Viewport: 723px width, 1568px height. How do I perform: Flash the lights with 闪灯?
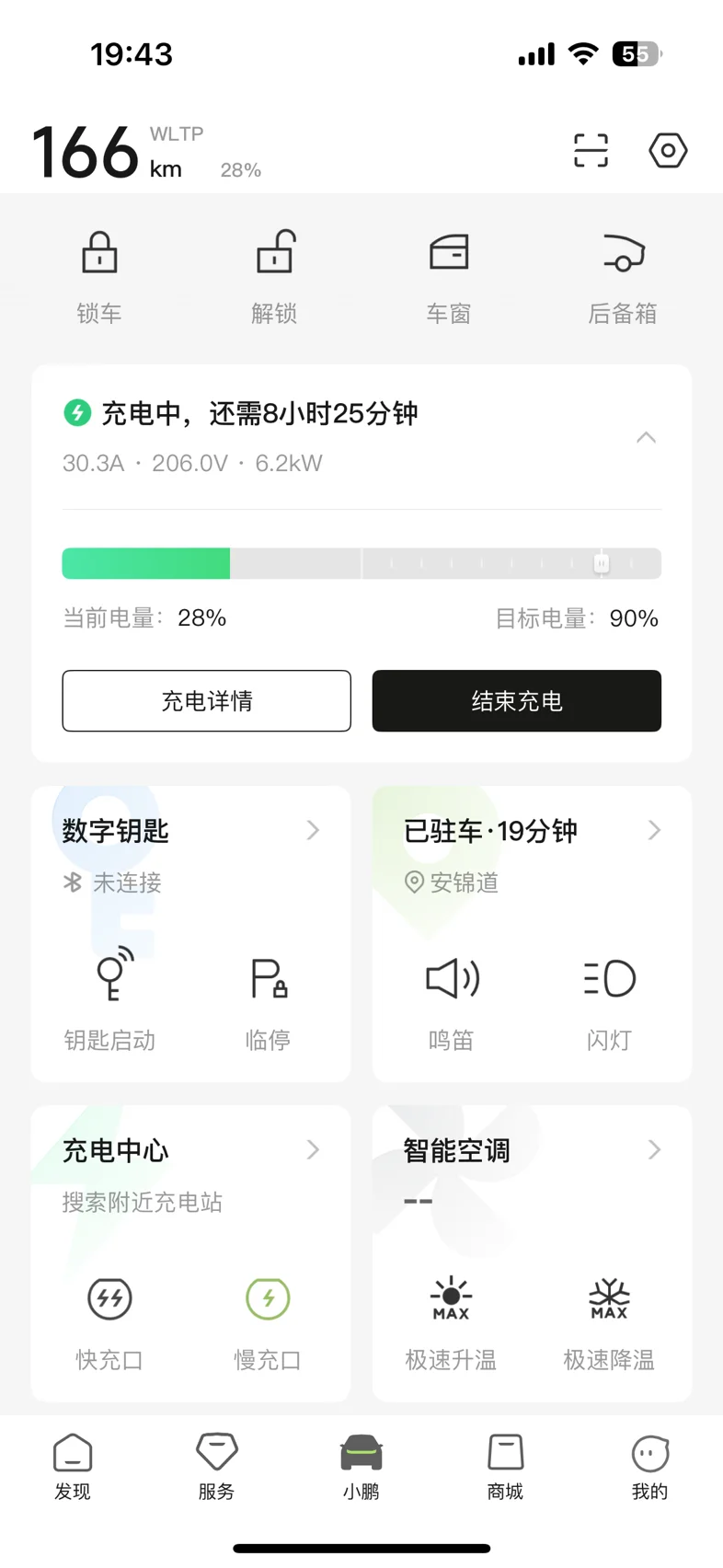tap(609, 999)
